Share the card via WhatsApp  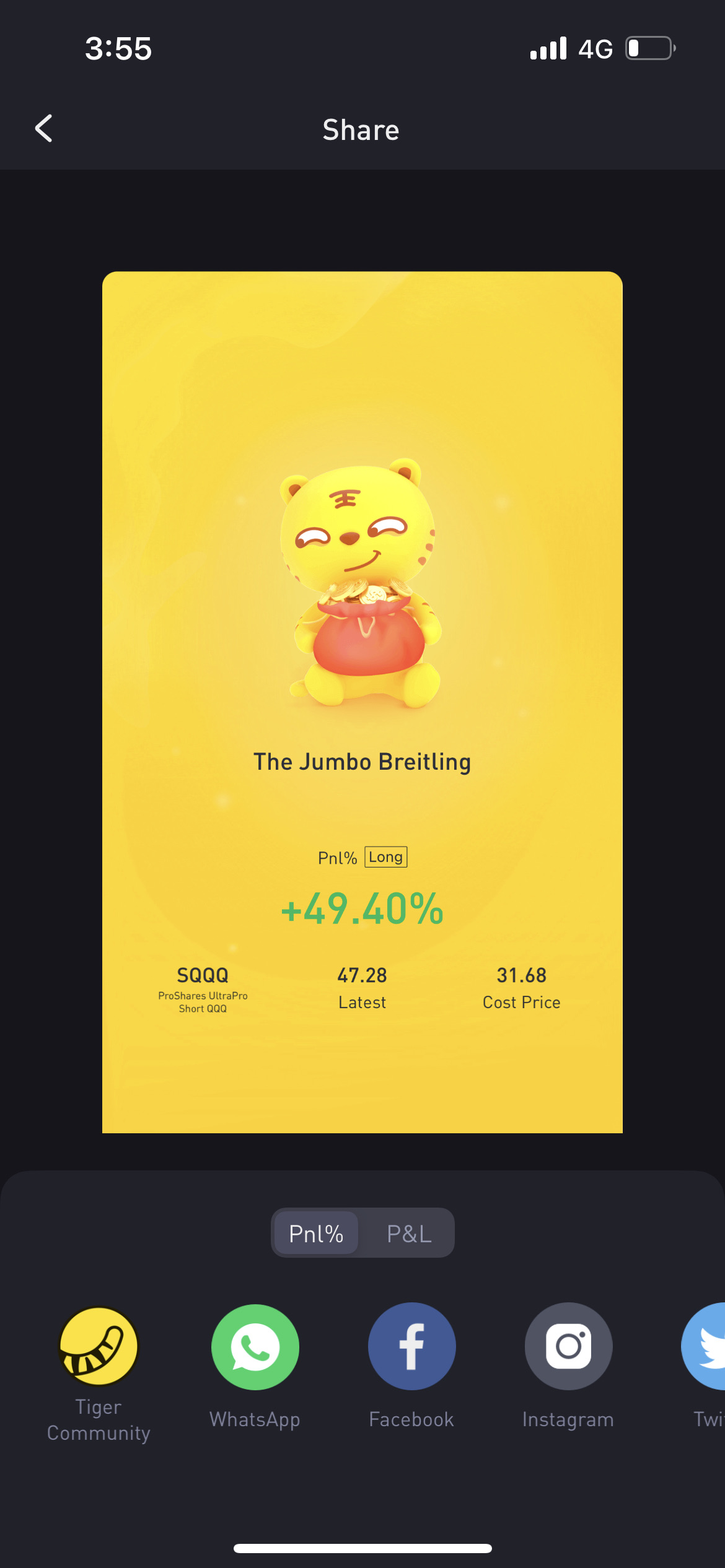point(255,1347)
